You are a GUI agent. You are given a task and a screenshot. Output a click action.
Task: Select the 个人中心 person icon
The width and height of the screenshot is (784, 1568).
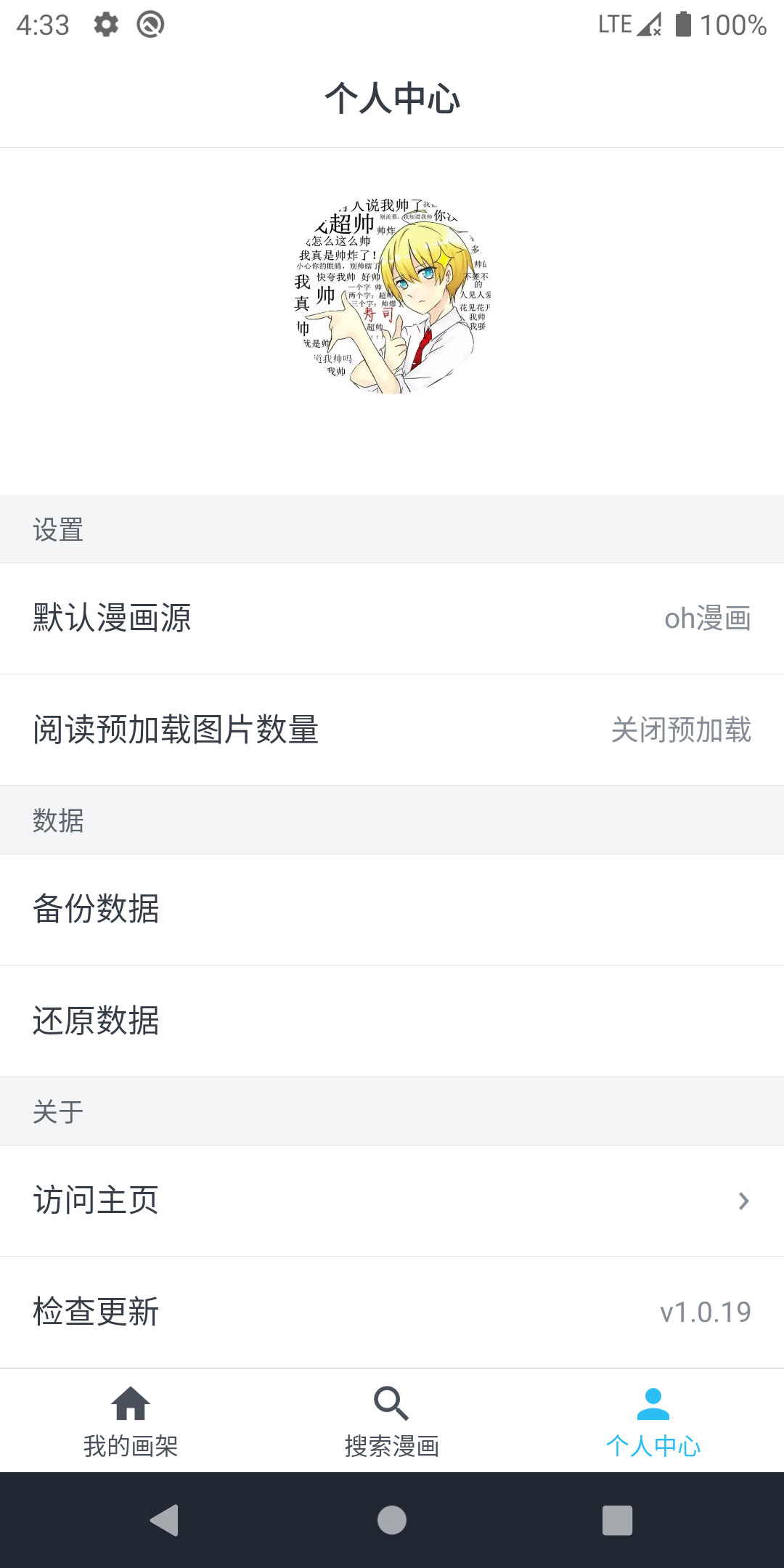[x=653, y=1404]
